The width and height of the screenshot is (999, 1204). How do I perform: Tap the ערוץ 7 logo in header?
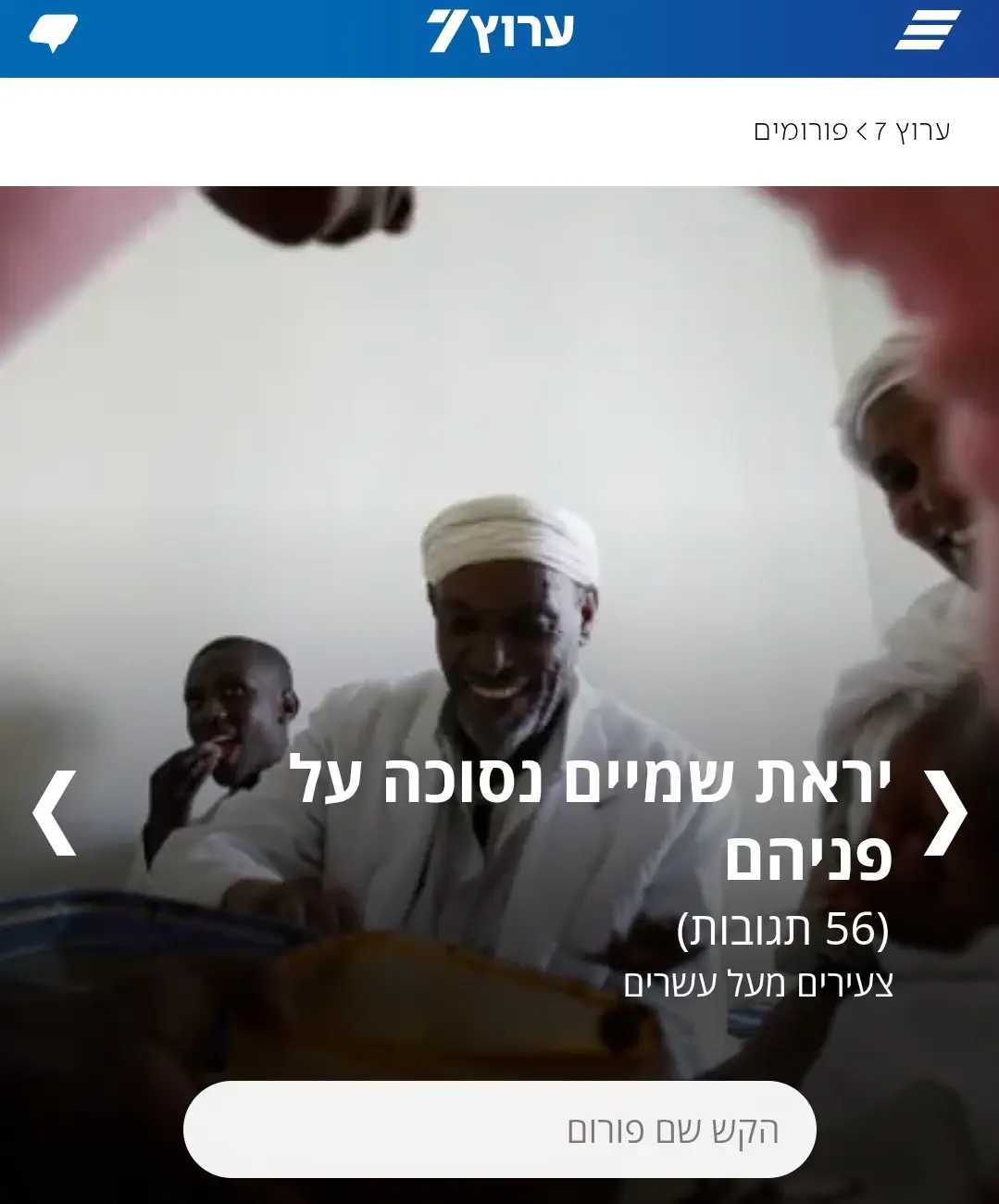(x=500, y=31)
